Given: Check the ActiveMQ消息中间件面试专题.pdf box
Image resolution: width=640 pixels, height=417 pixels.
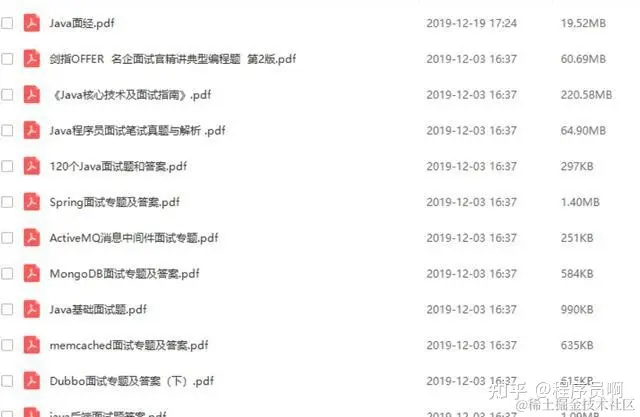Looking at the screenshot, I should (8, 238).
